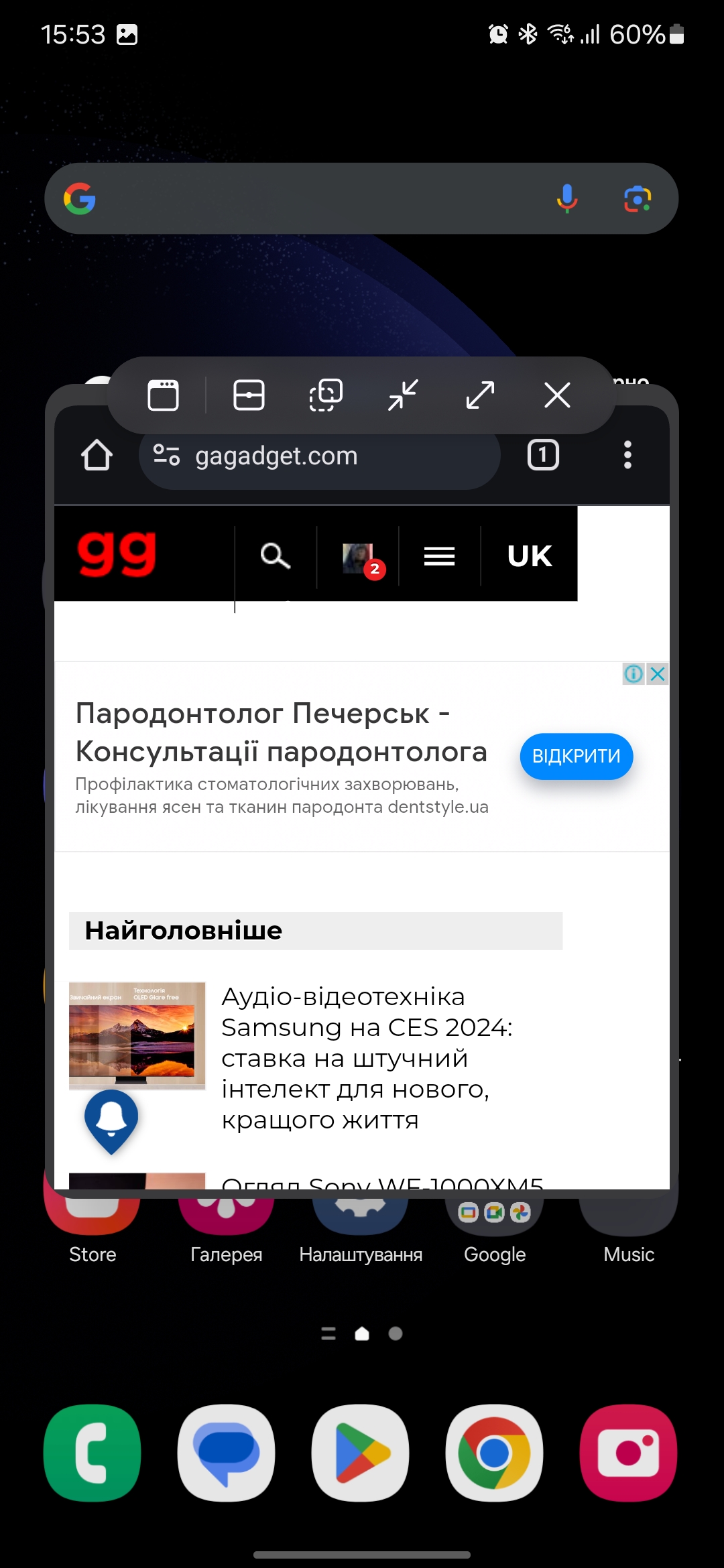Screen dimensions: 724x1568
Task: Tap the blue notification bell button
Action: click(111, 1119)
